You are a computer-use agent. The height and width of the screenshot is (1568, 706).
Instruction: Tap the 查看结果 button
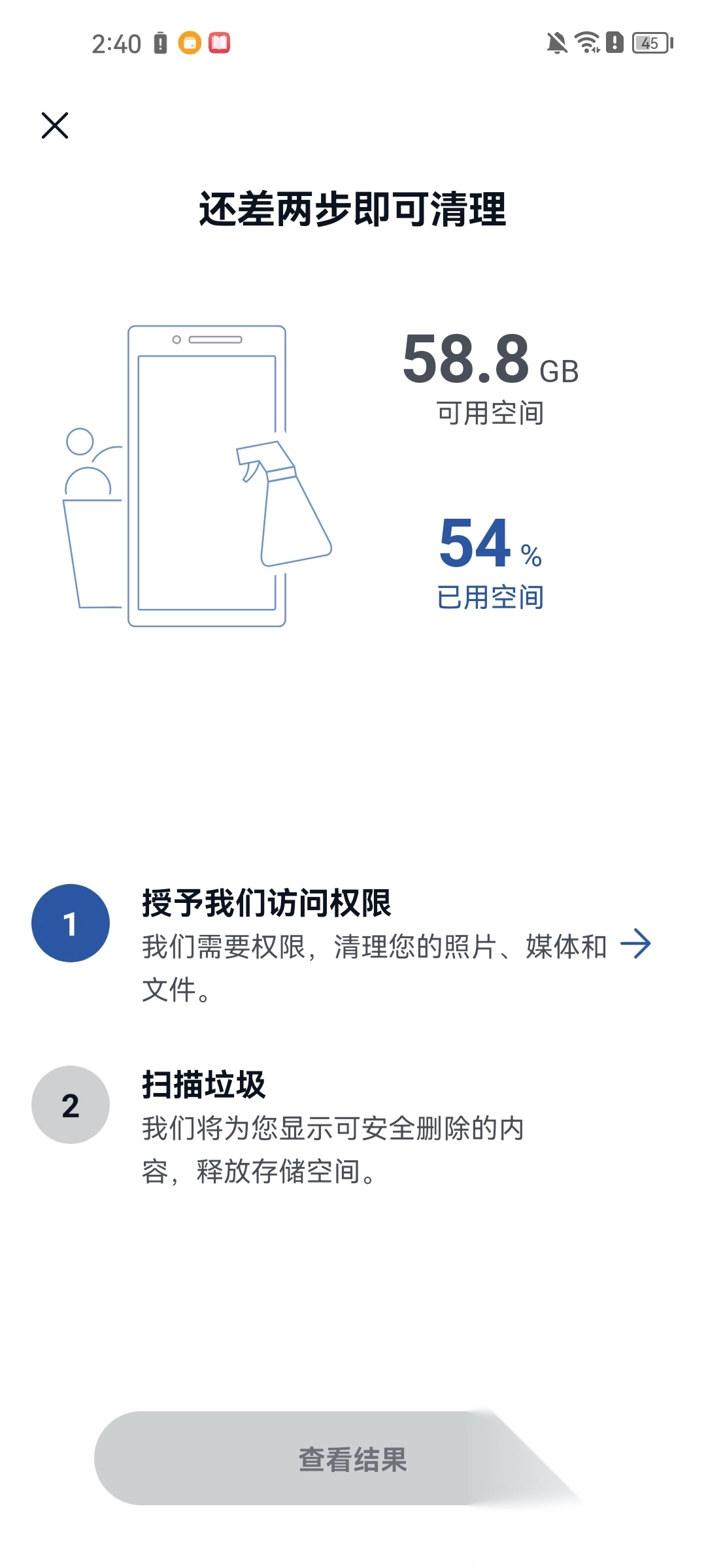[x=352, y=1459]
